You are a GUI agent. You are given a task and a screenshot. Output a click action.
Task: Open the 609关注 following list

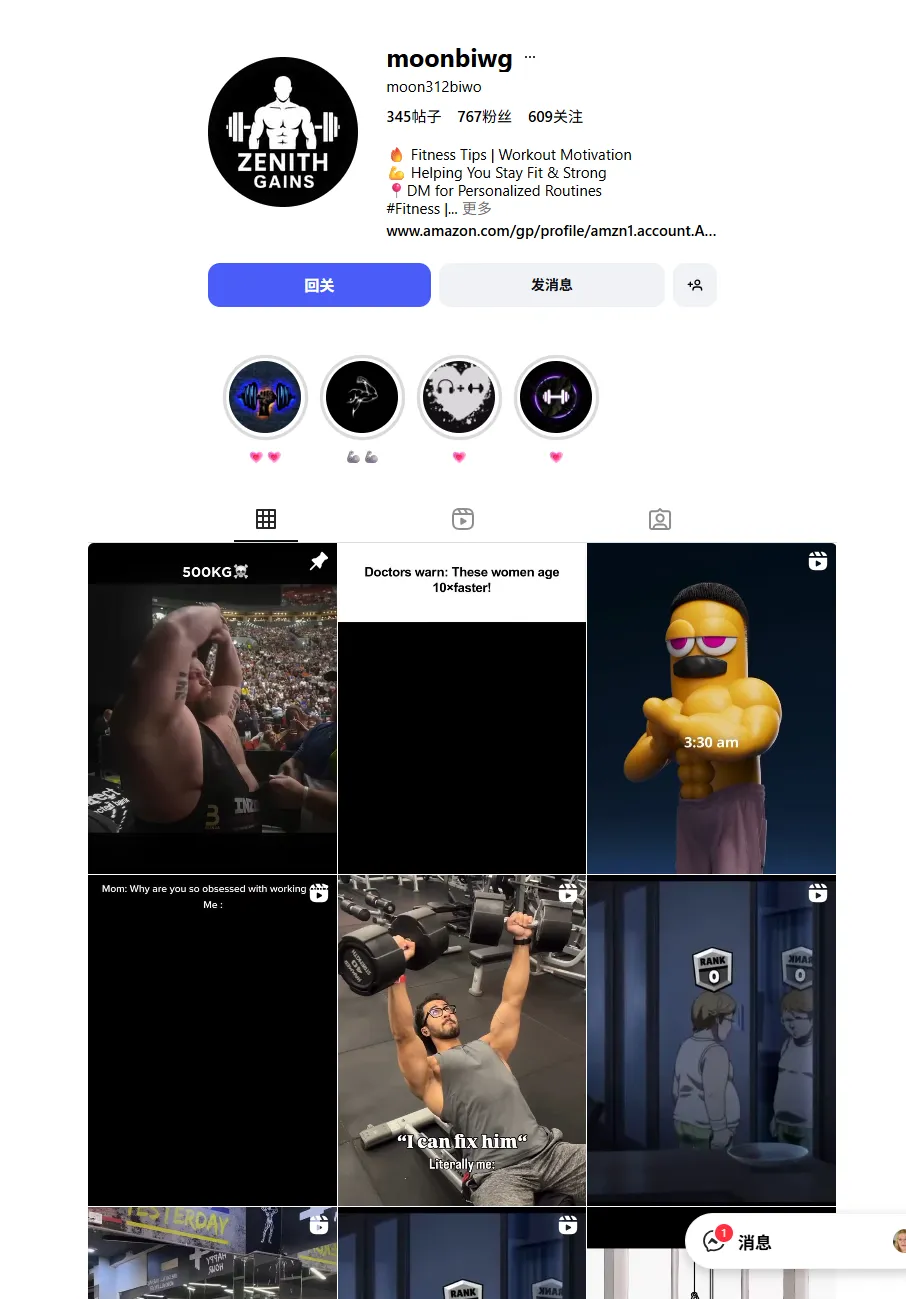[555, 117]
